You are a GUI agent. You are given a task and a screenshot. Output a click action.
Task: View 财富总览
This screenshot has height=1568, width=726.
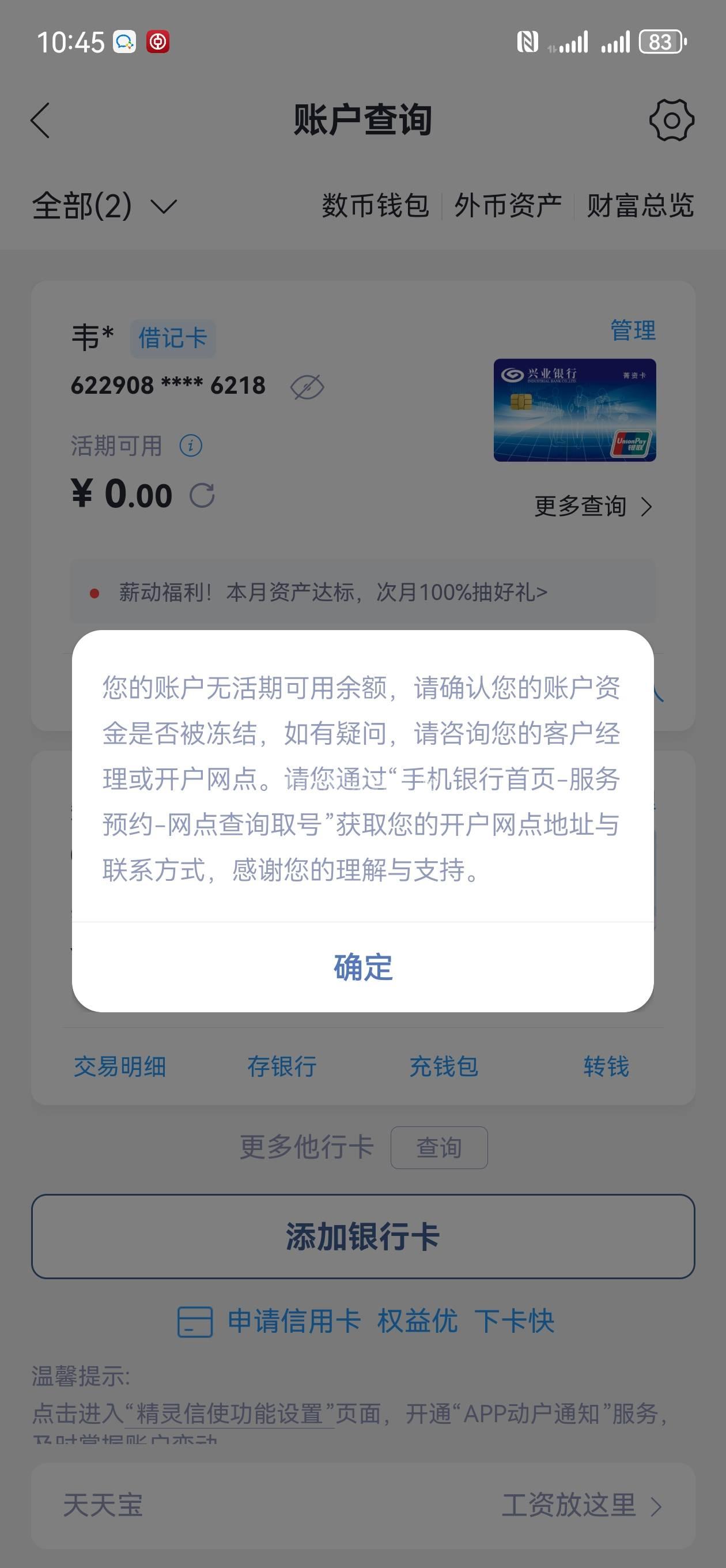[x=640, y=206]
